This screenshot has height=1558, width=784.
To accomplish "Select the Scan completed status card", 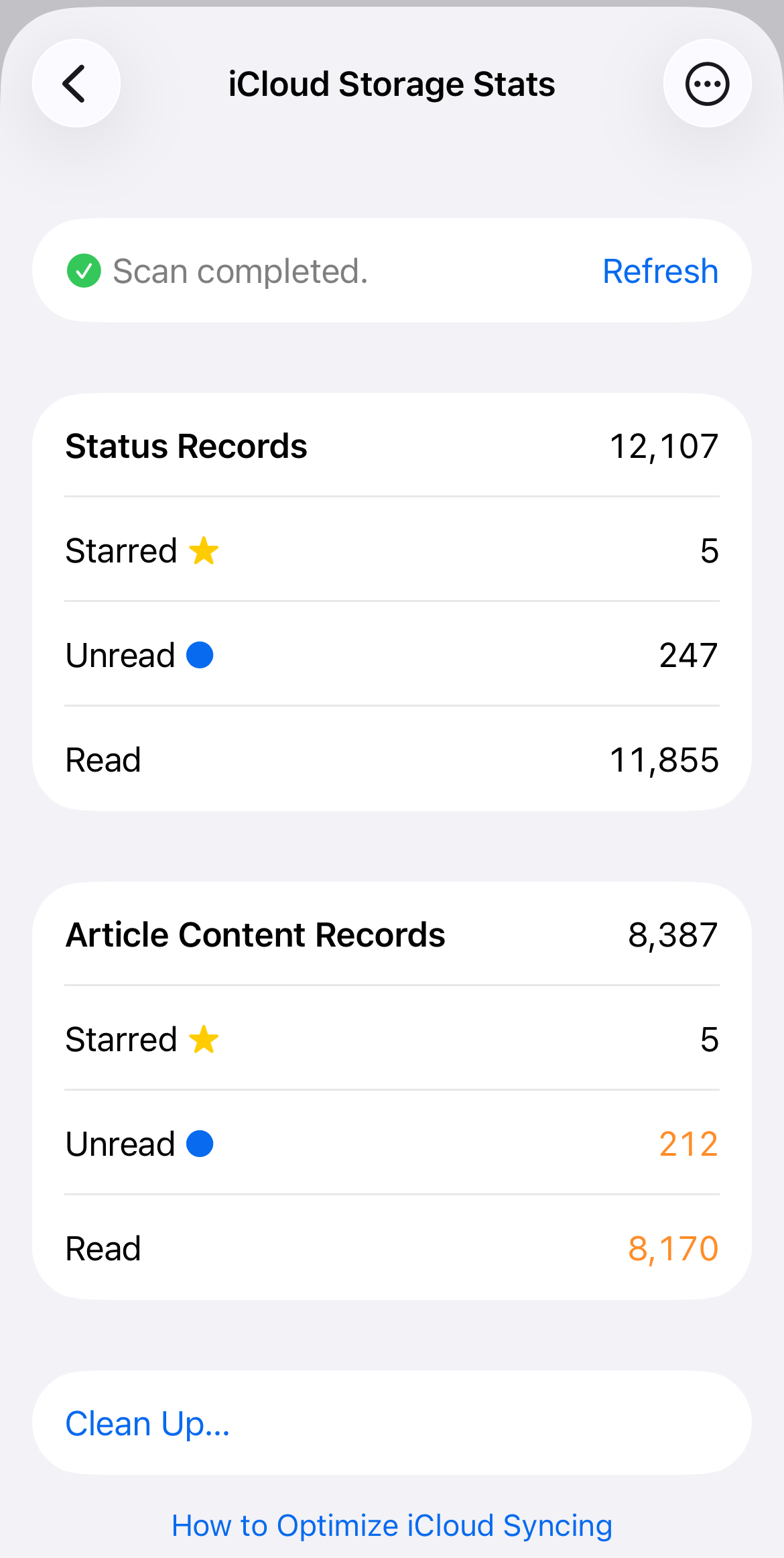I will coord(391,270).
